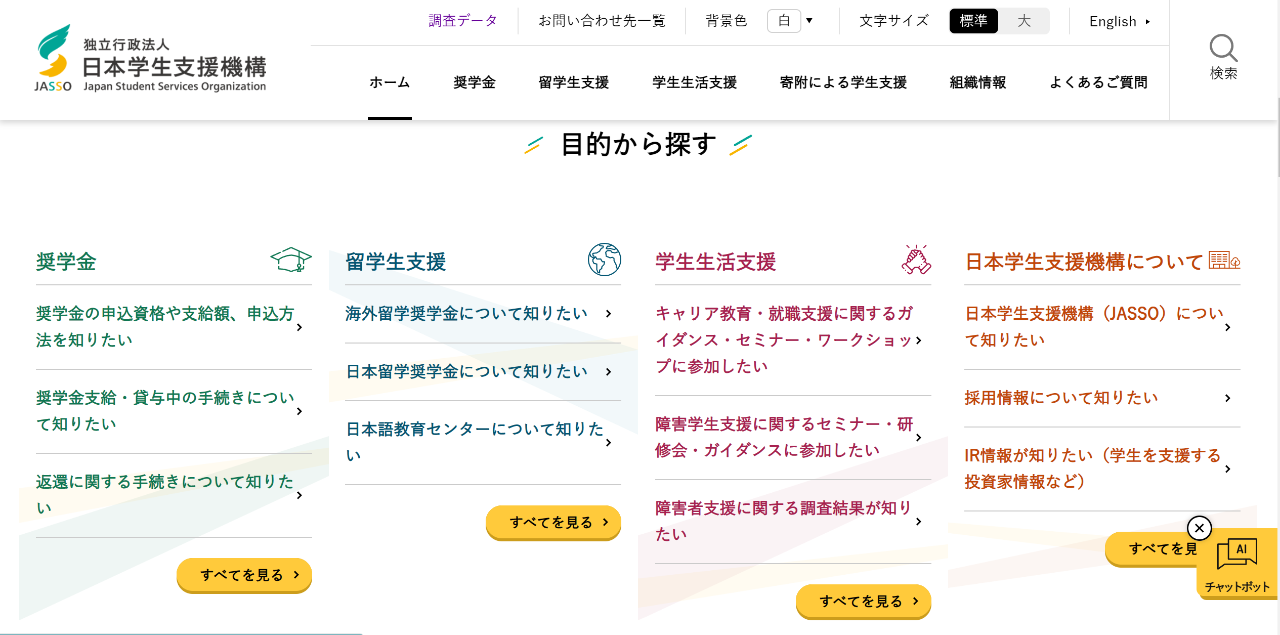The width and height of the screenshot is (1280, 635).
Task: Expand the 背景色 dropdown showing 白
Action: pos(790,21)
